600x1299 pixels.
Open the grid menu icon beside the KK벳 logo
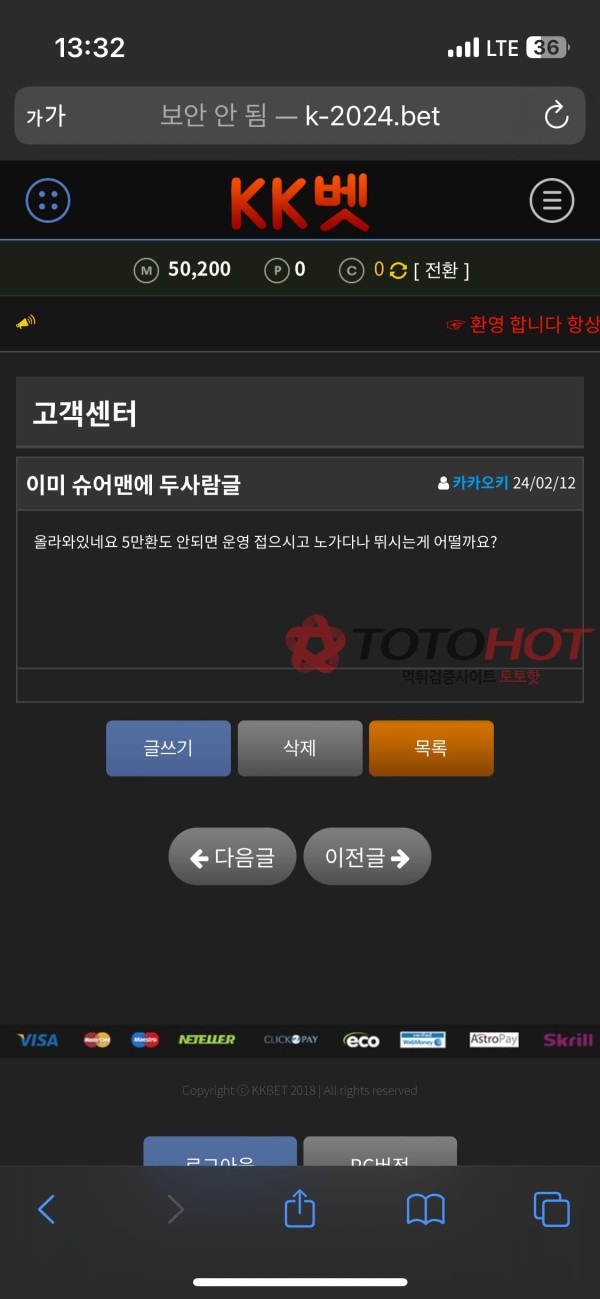(48, 201)
